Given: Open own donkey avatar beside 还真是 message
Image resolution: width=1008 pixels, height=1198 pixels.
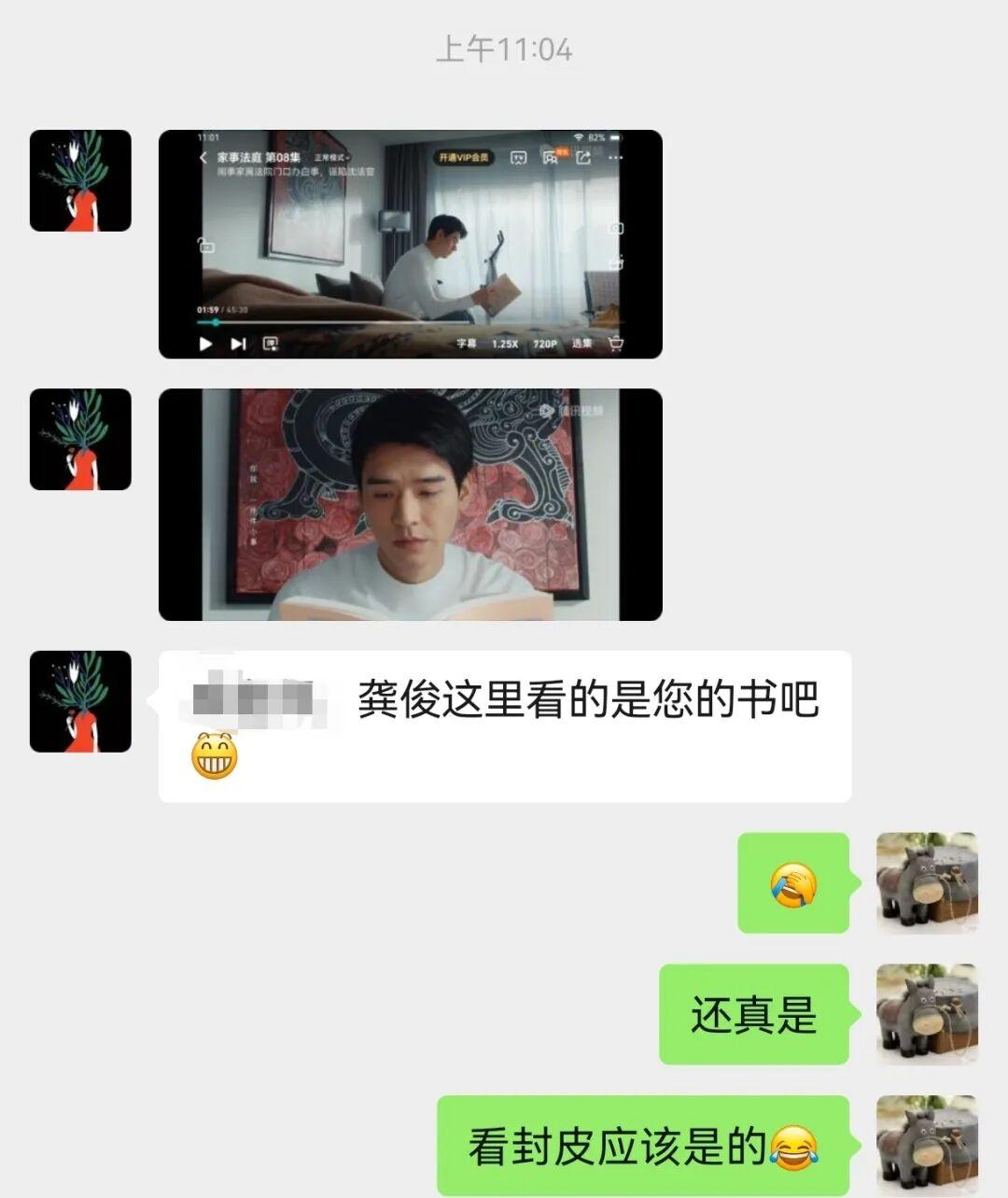Looking at the screenshot, I should pos(927,1014).
